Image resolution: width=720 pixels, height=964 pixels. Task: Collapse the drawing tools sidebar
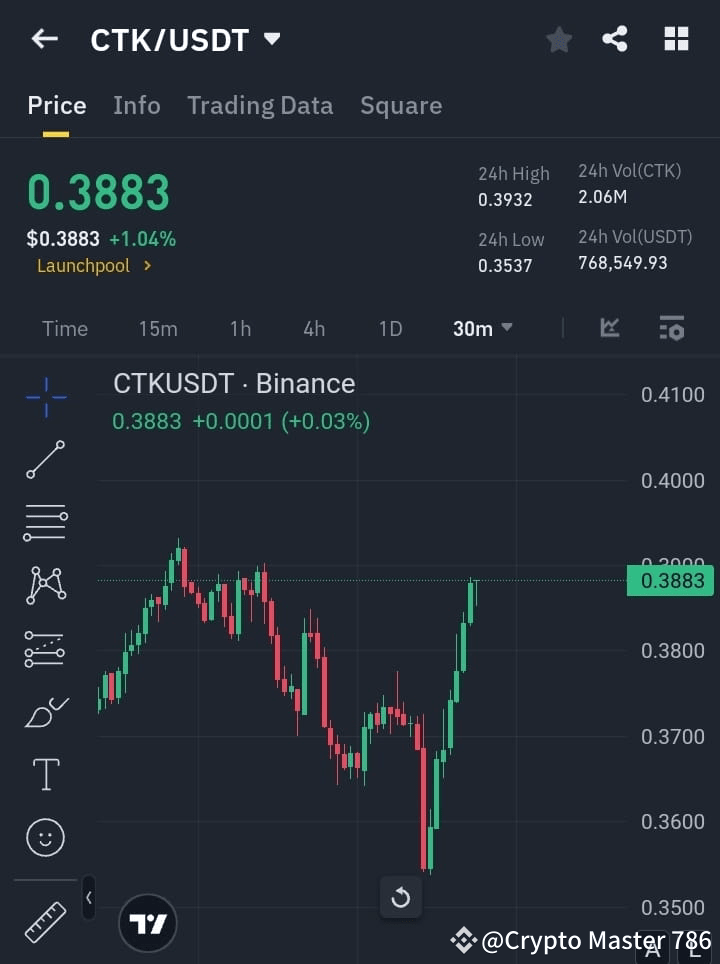tap(89, 898)
